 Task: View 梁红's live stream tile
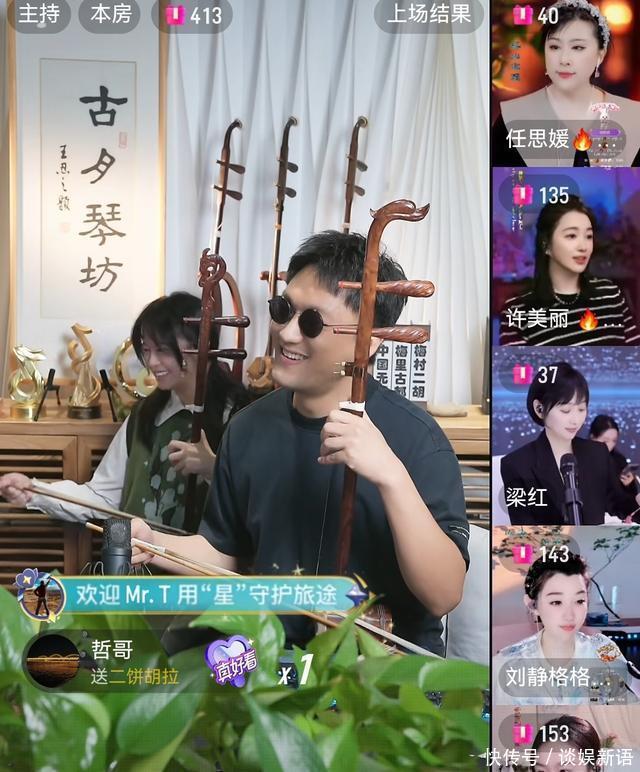pos(566,436)
